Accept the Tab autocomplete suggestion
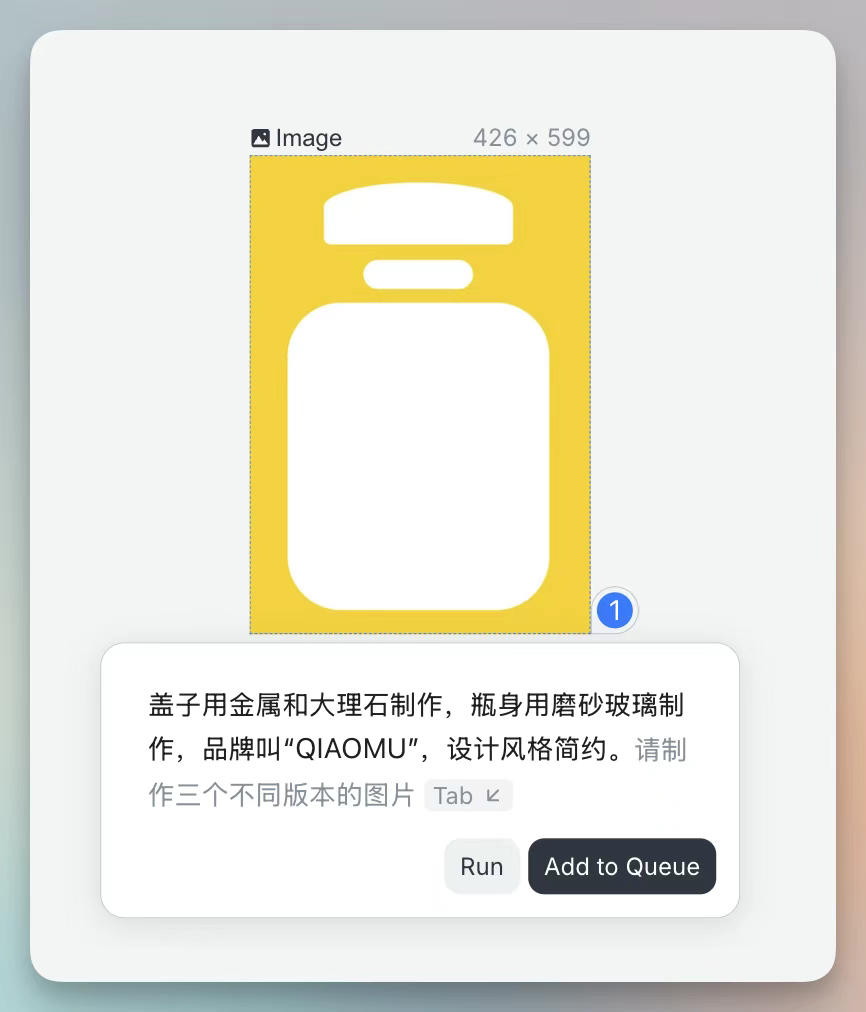The width and height of the screenshot is (866, 1012). [x=468, y=795]
